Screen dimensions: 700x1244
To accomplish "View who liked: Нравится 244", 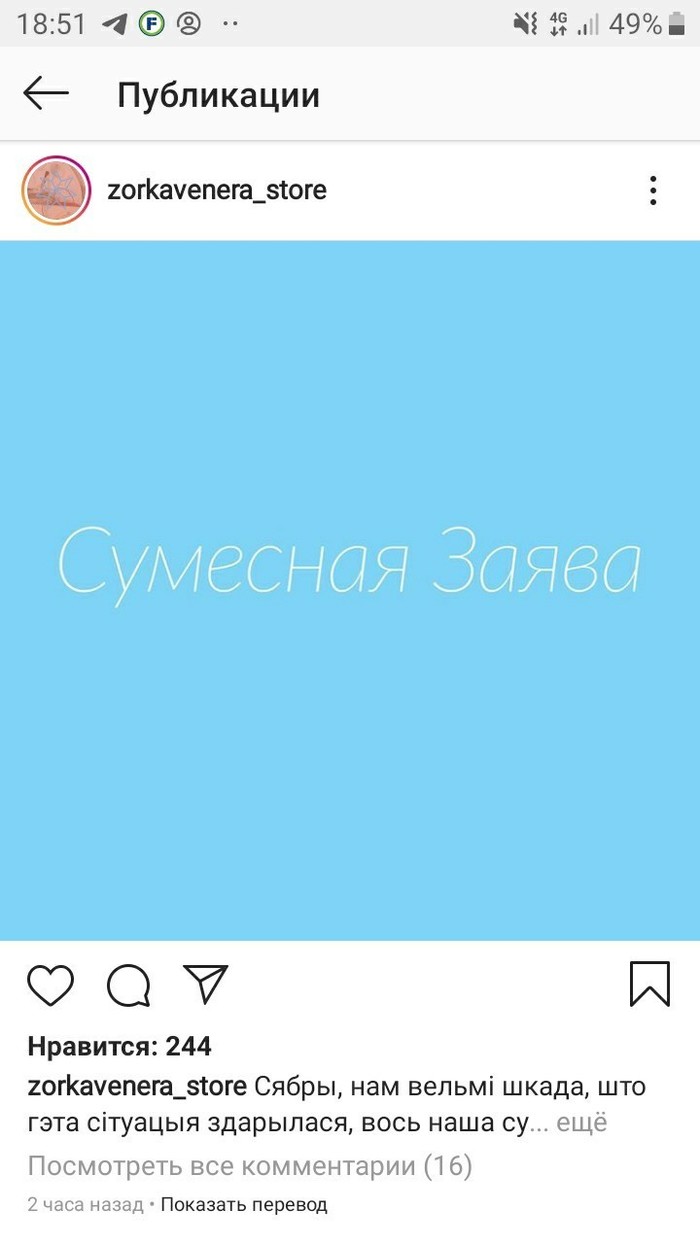I will coord(120,1047).
